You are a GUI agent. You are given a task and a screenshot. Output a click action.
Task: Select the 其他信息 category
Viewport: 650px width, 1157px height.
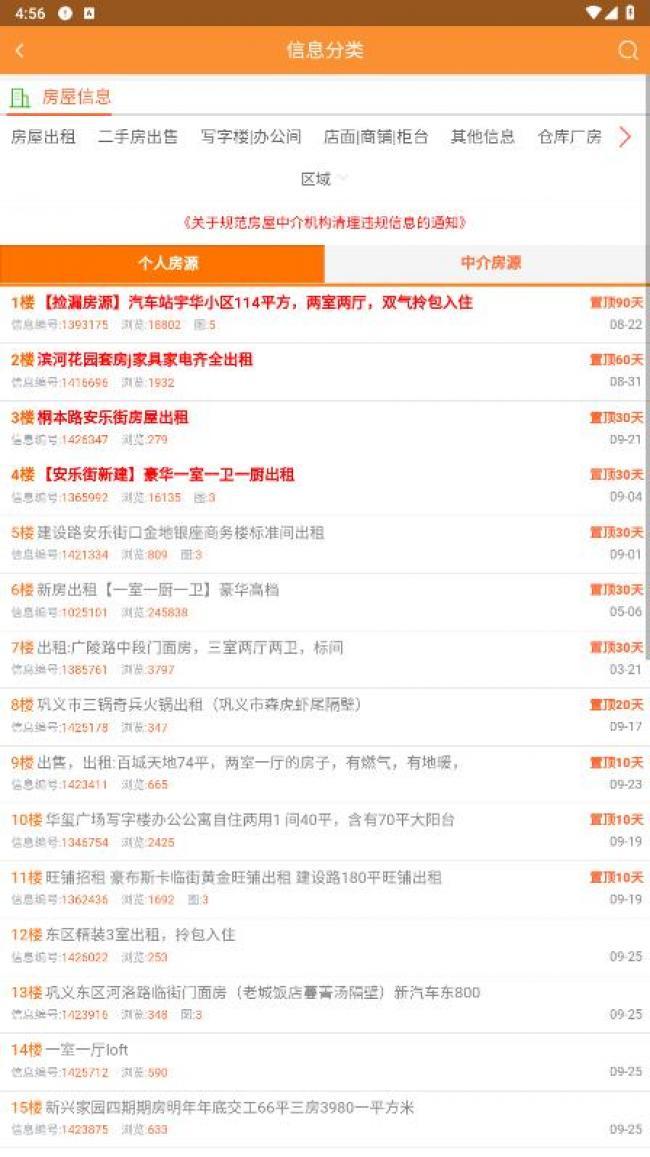pyautogui.click(x=482, y=137)
